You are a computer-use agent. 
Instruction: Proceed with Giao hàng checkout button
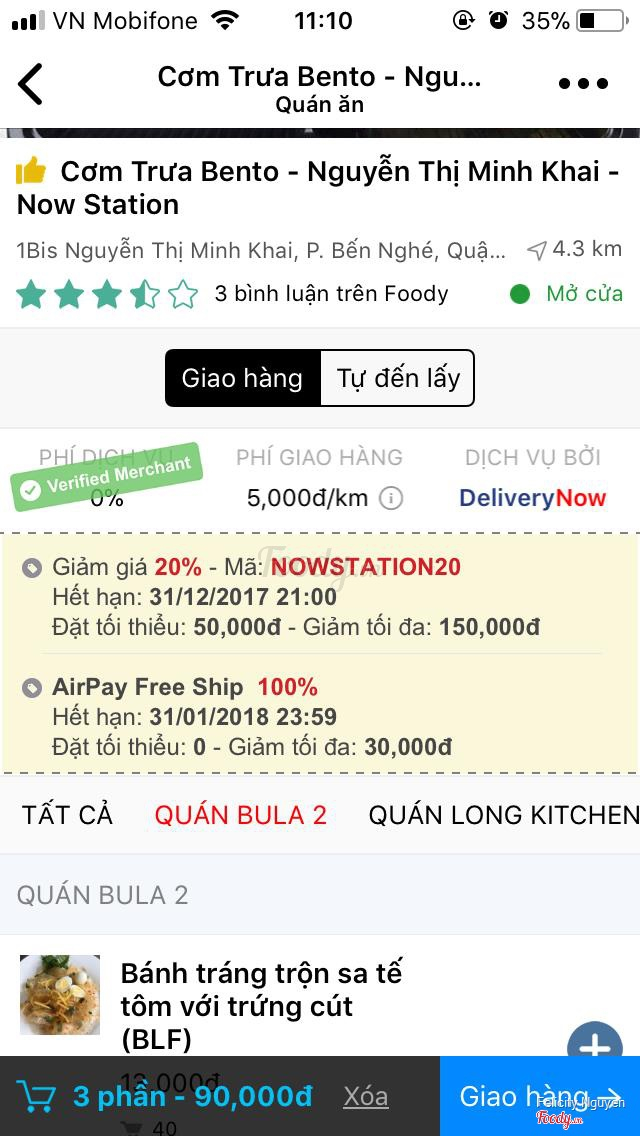tap(540, 1097)
